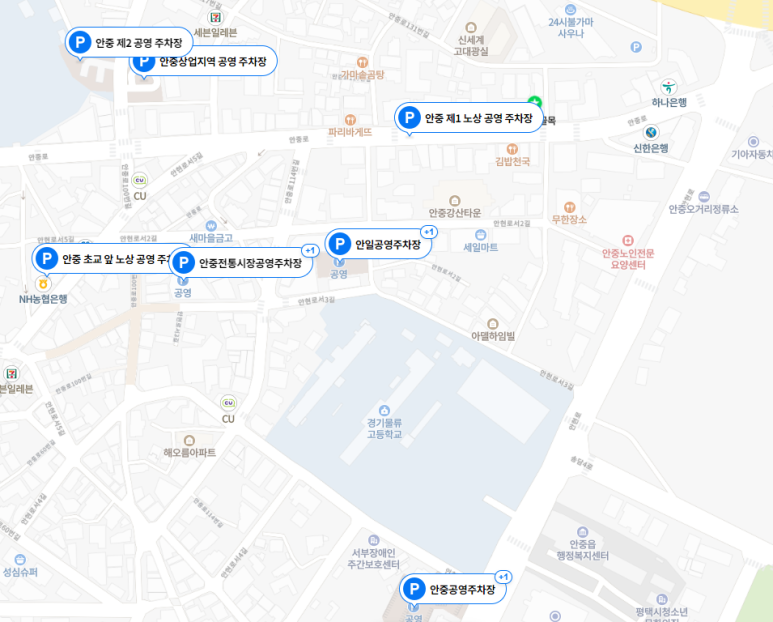Tap the 하나은행 bank icon
Screen dimensions: 773x622
(x=669, y=88)
